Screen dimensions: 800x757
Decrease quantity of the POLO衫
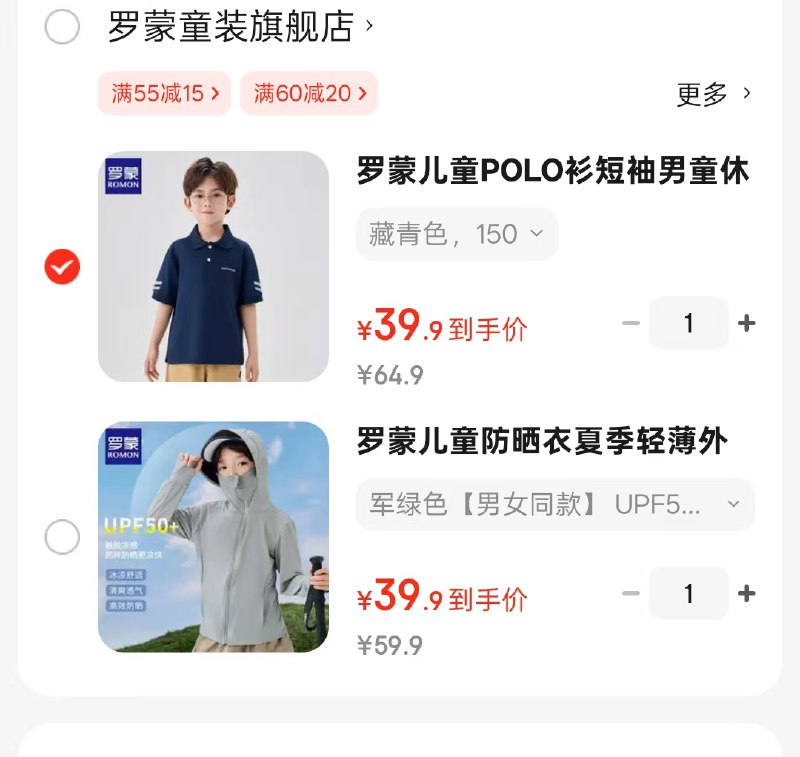click(630, 324)
